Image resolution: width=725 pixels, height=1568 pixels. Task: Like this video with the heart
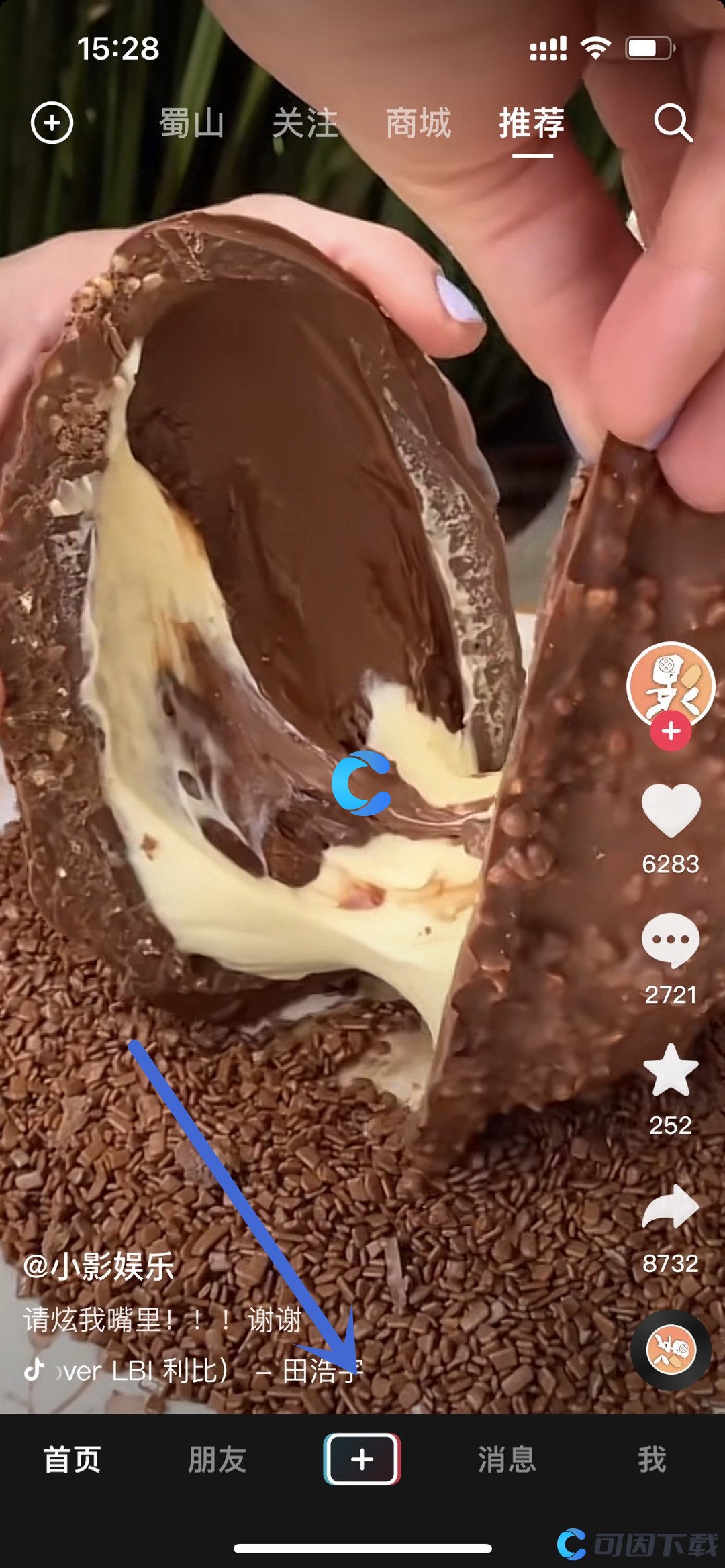(x=671, y=811)
